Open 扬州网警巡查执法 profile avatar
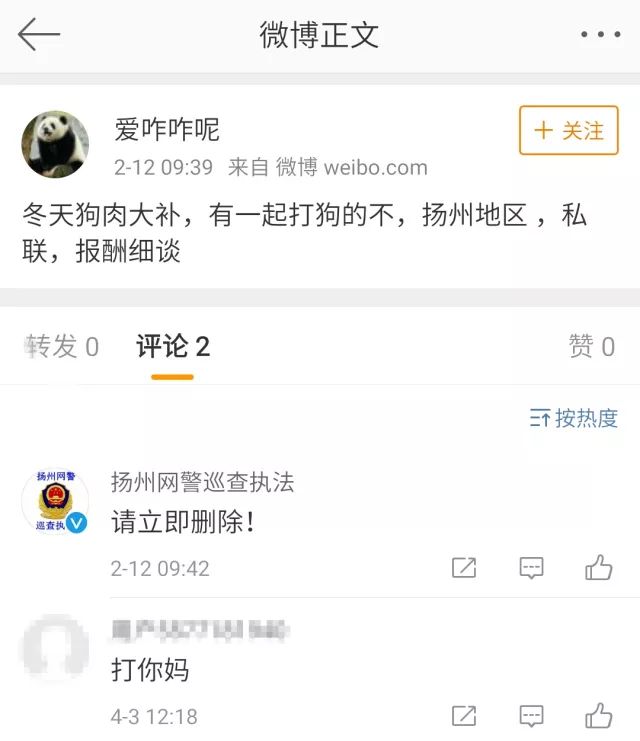This screenshot has height=741, width=640. click(x=55, y=501)
